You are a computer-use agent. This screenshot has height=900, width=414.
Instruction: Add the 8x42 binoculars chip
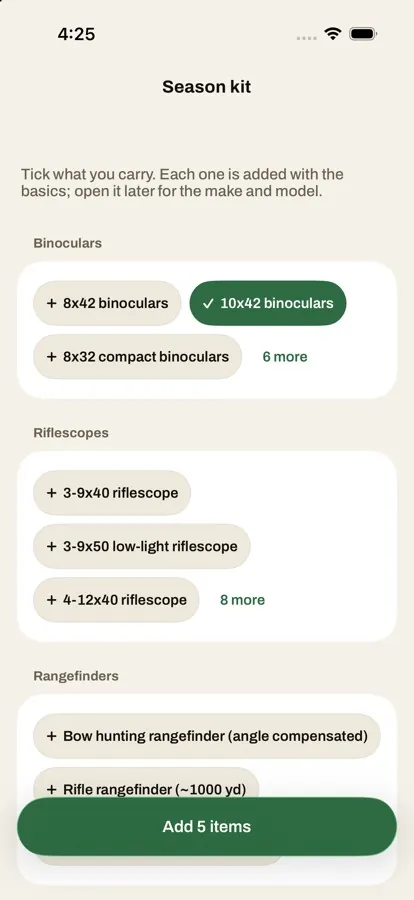coord(107,303)
